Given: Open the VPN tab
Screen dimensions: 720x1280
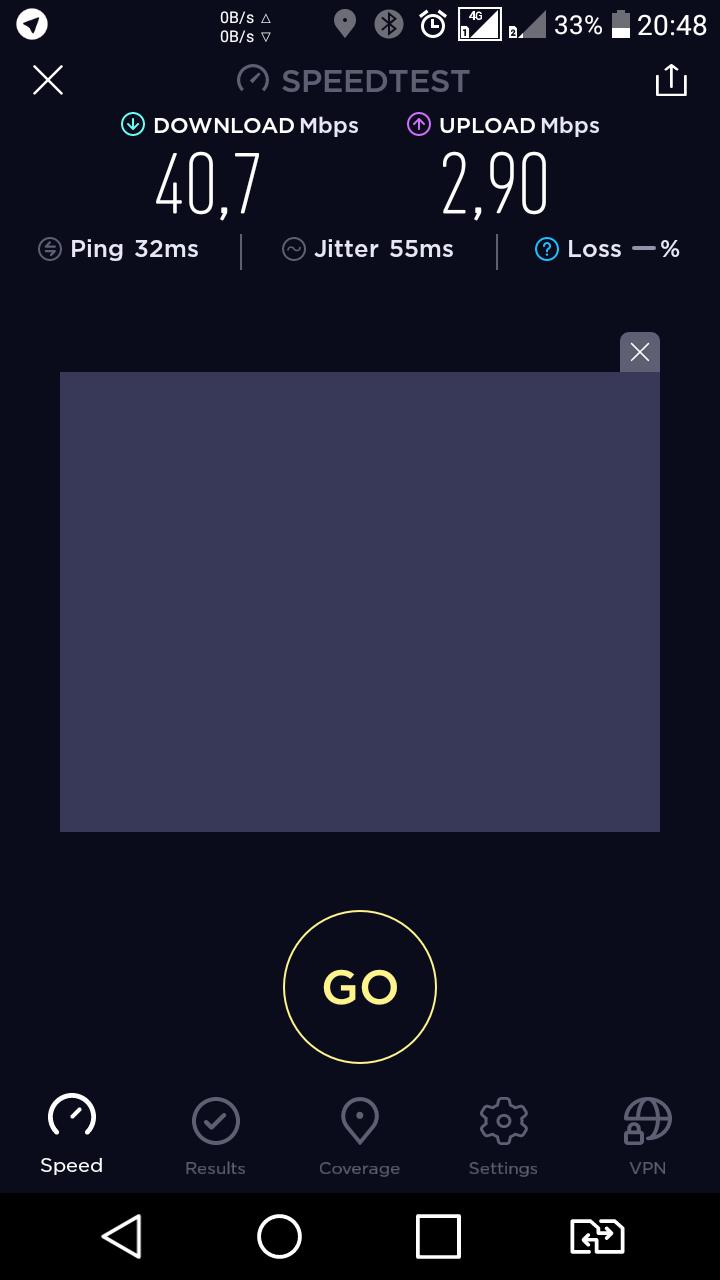Looking at the screenshot, I should pos(647,1137).
